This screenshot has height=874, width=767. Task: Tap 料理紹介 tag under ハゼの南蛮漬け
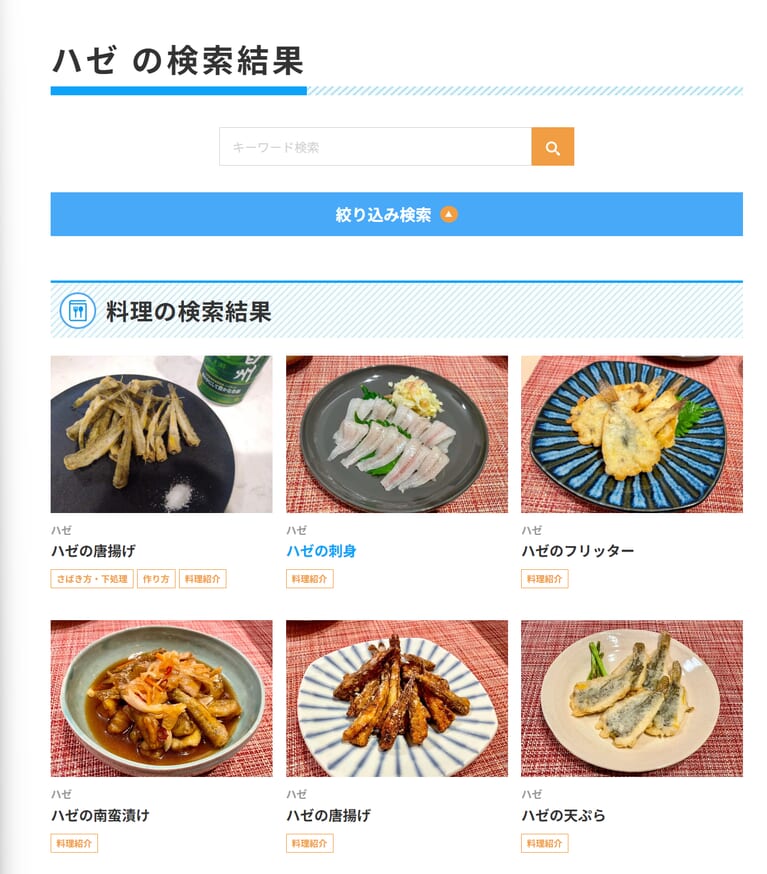point(74,843)
